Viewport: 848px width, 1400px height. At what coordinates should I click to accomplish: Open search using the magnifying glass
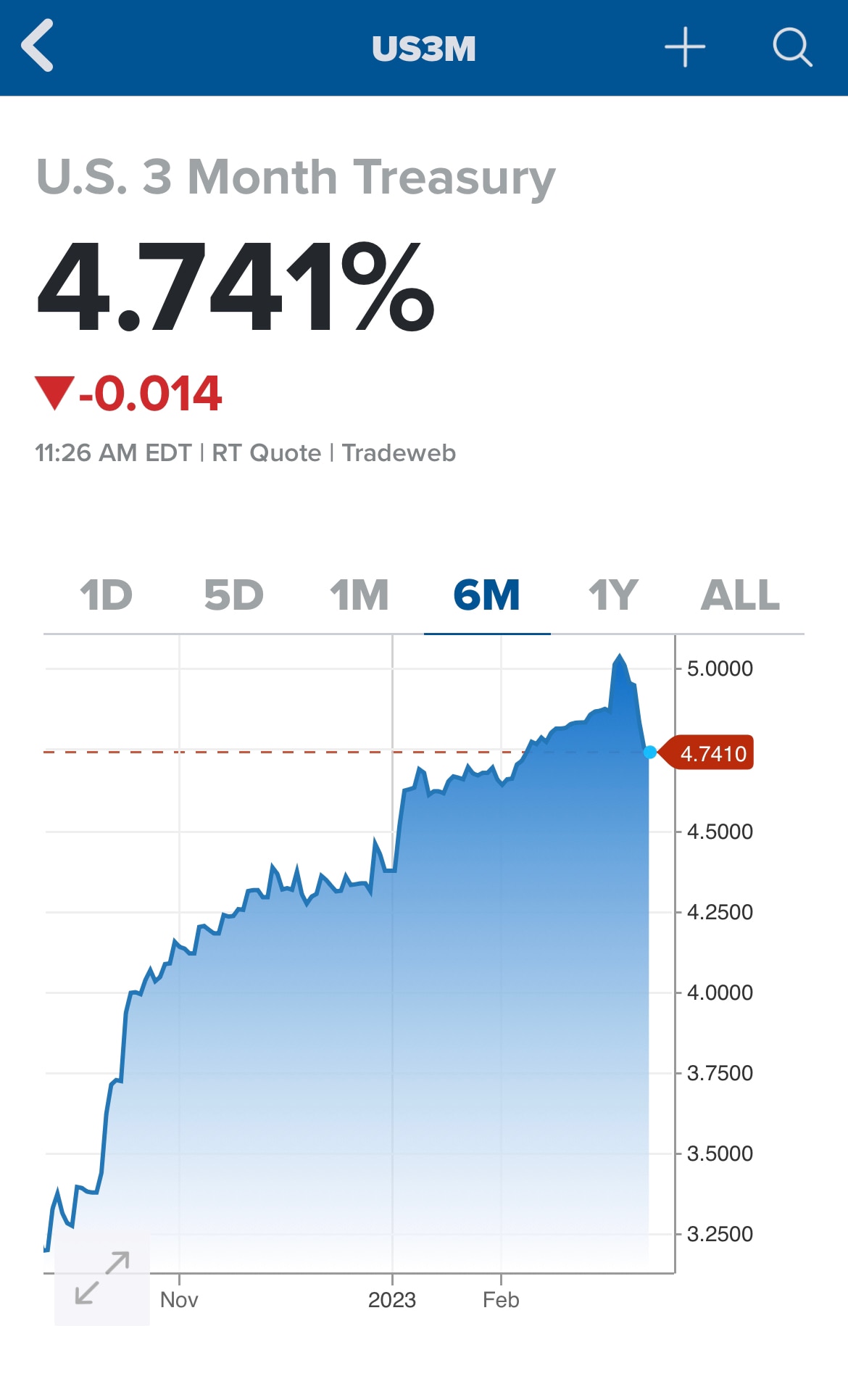tap(791, 48)
